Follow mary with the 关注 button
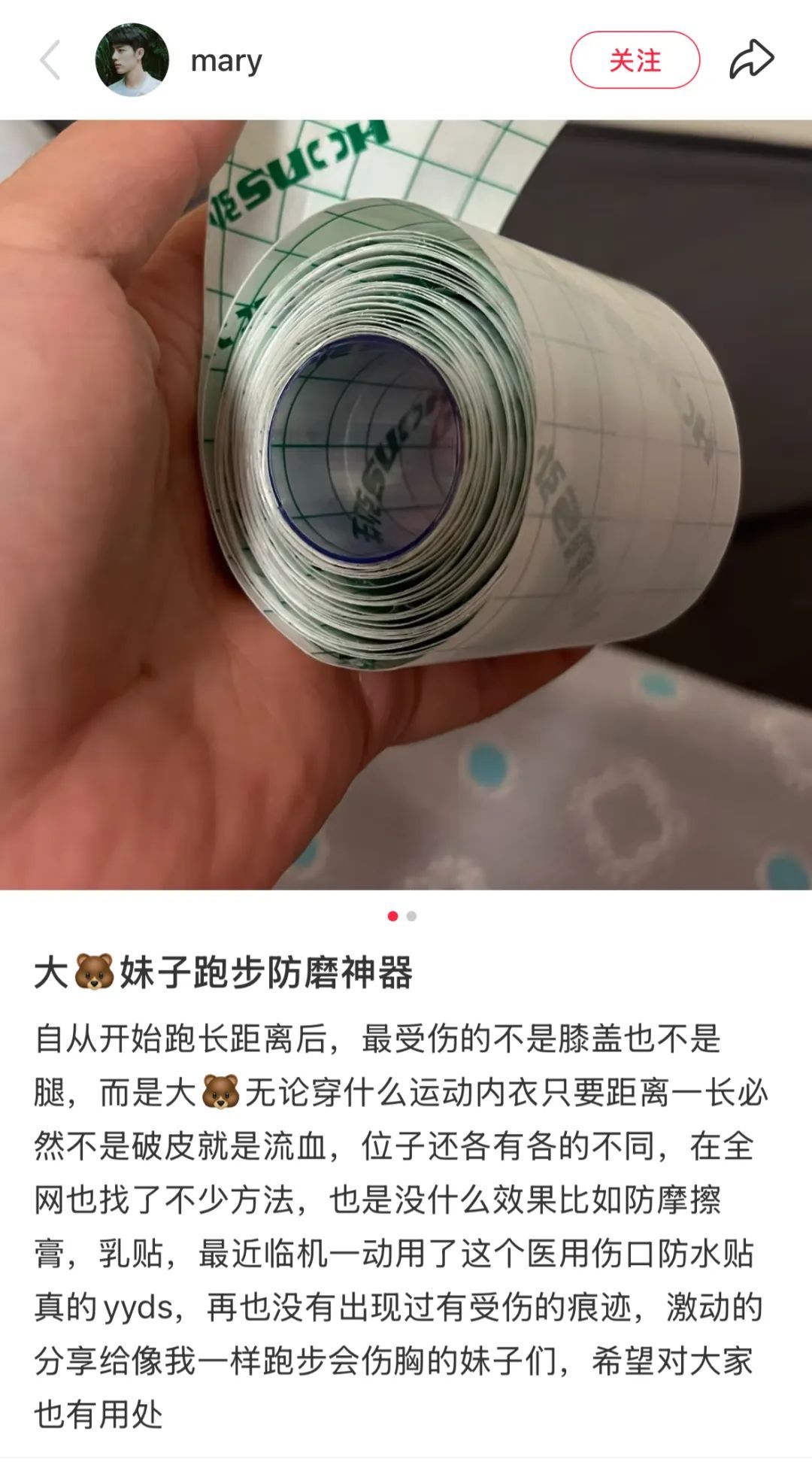 tap(635, 60)
